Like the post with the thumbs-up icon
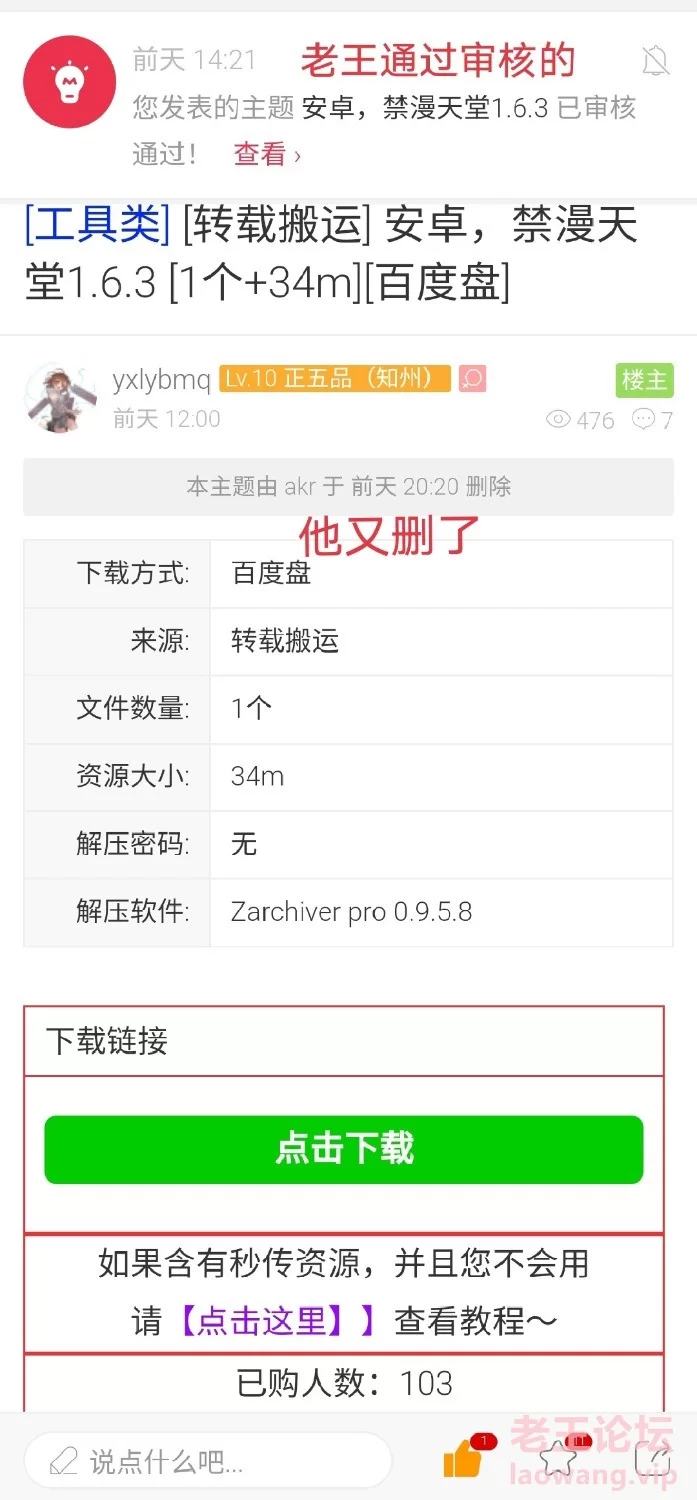The height and width of the screenshot is (1500, 697). click(465, 1459)
